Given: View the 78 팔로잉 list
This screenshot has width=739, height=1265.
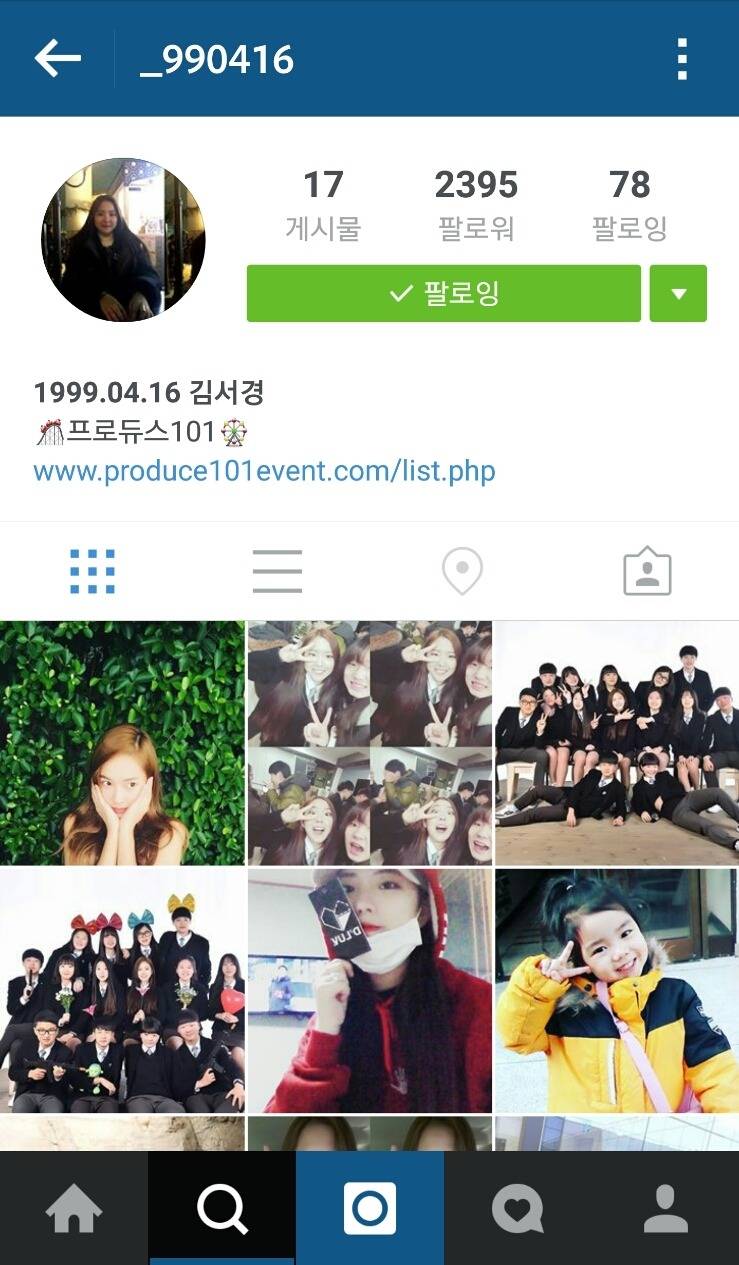Looking at the screenshot, I should tap(629, 204).
